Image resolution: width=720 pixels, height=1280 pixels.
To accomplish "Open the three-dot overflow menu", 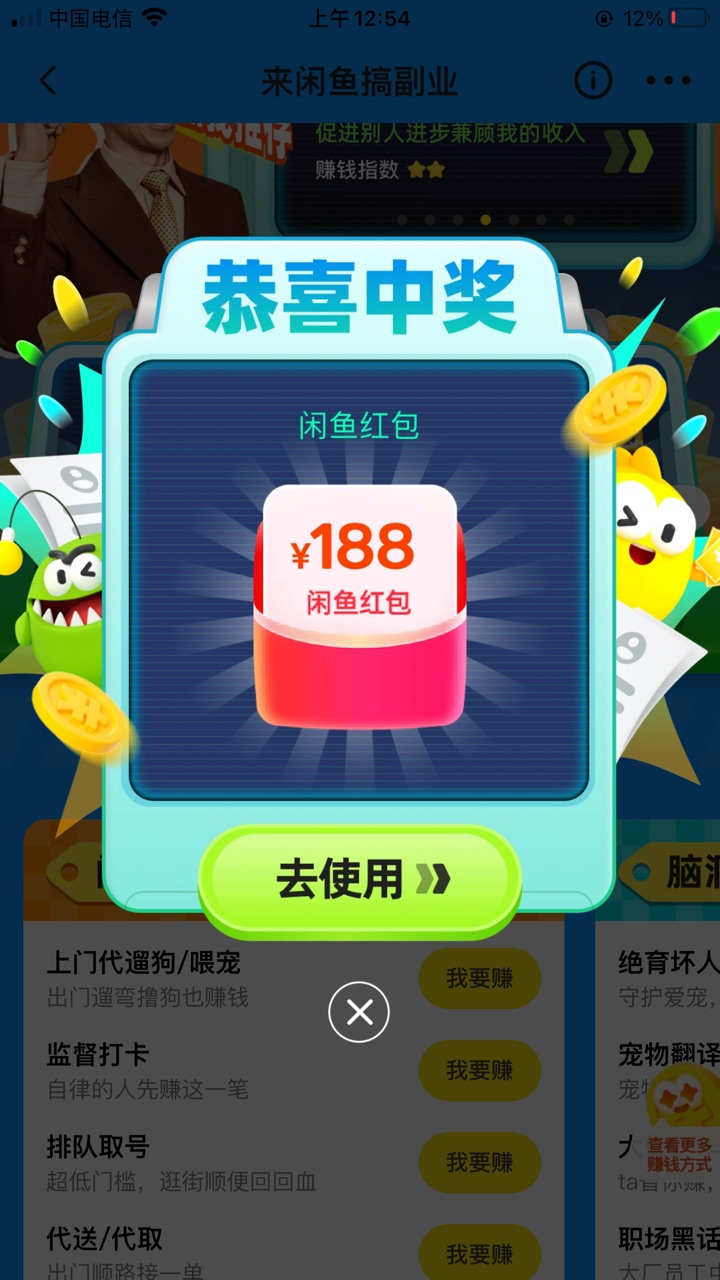I will tap(668, 81).
